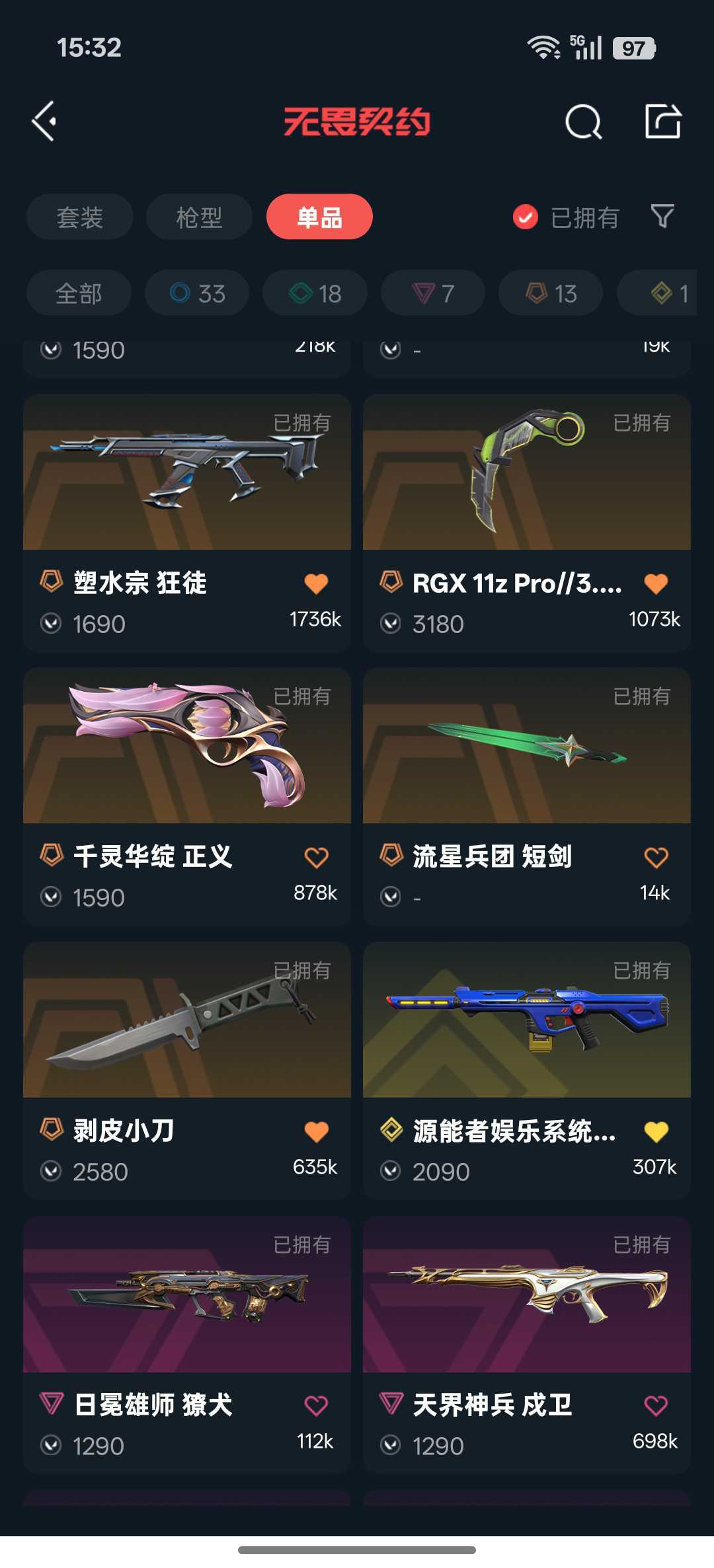Like the 千灵华绽 正义 skin

pyautogui.click(x=316, y=857)
